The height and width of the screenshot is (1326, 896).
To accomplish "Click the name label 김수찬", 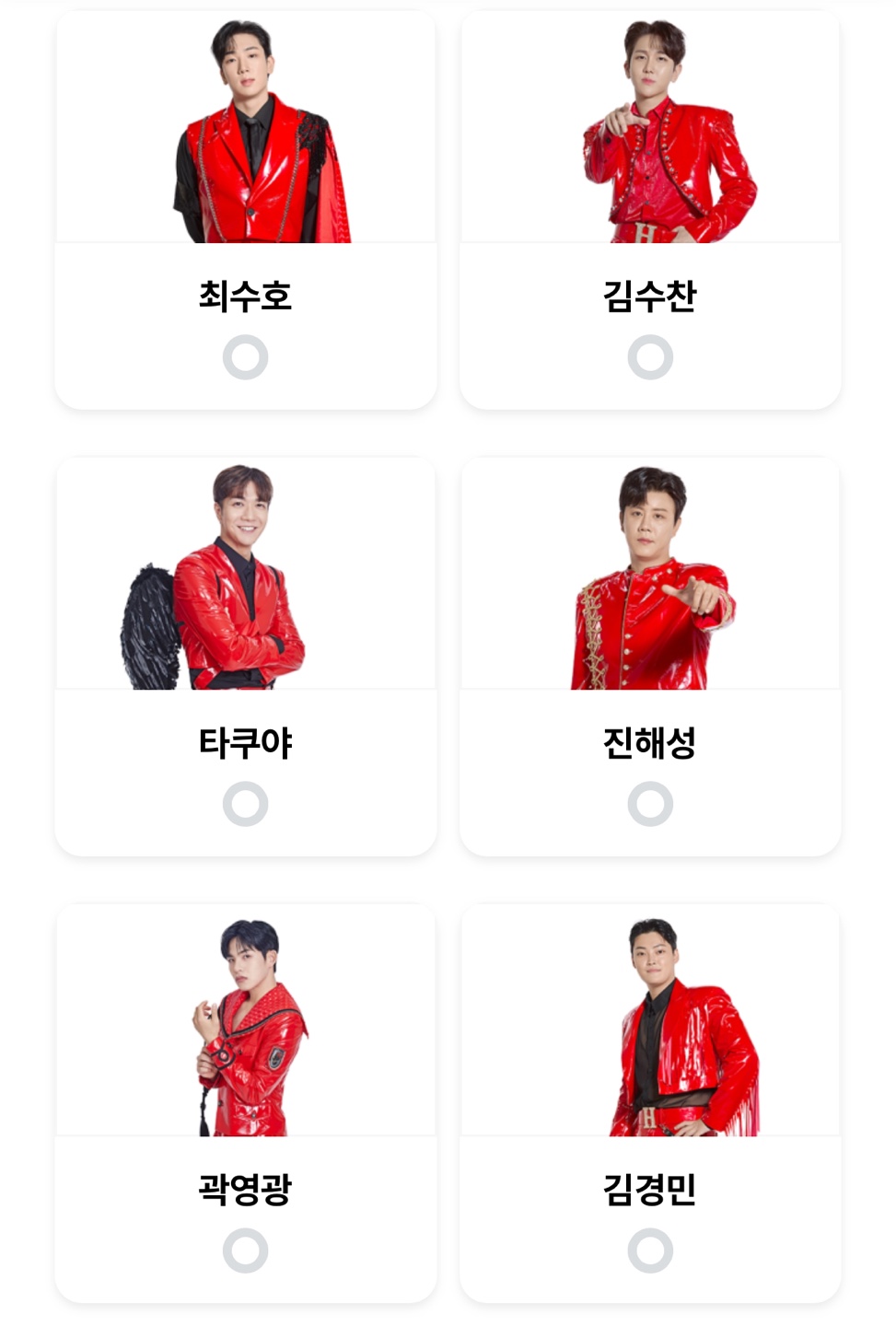I will tap(650, 294).
